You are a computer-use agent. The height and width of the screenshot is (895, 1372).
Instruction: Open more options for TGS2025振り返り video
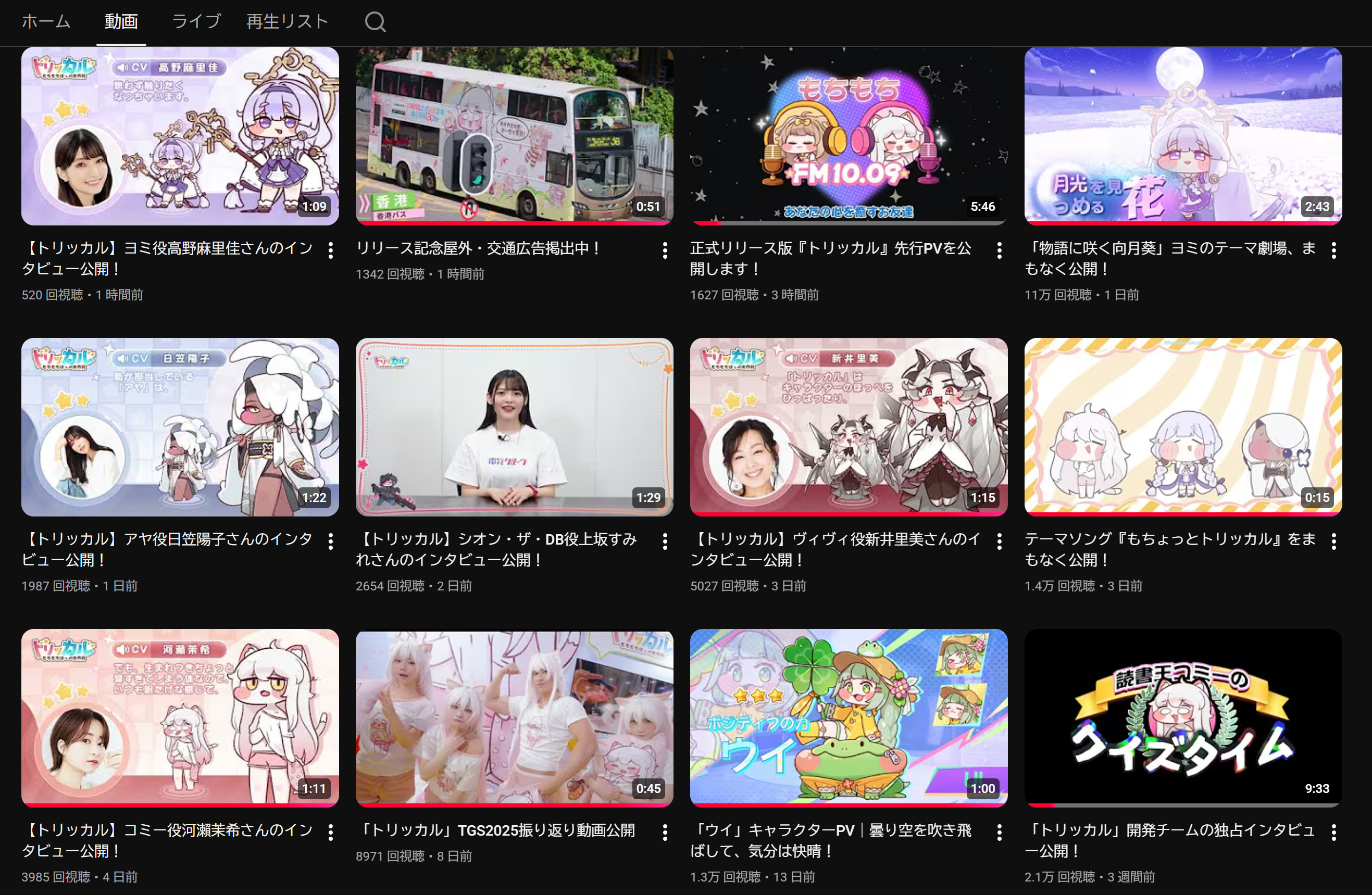[665, 832]
